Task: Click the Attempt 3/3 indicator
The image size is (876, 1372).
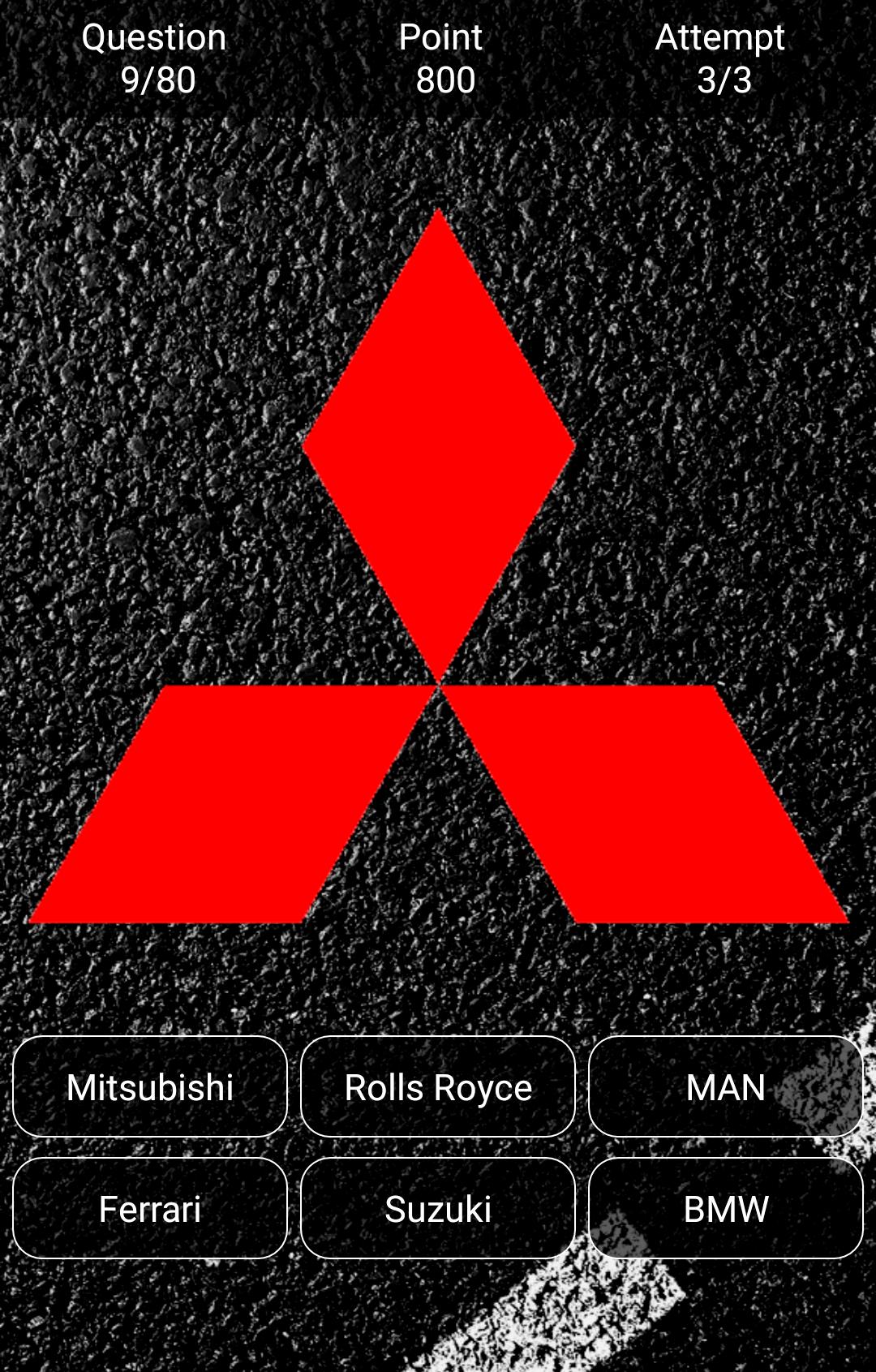Action: (x=720, y=57)
